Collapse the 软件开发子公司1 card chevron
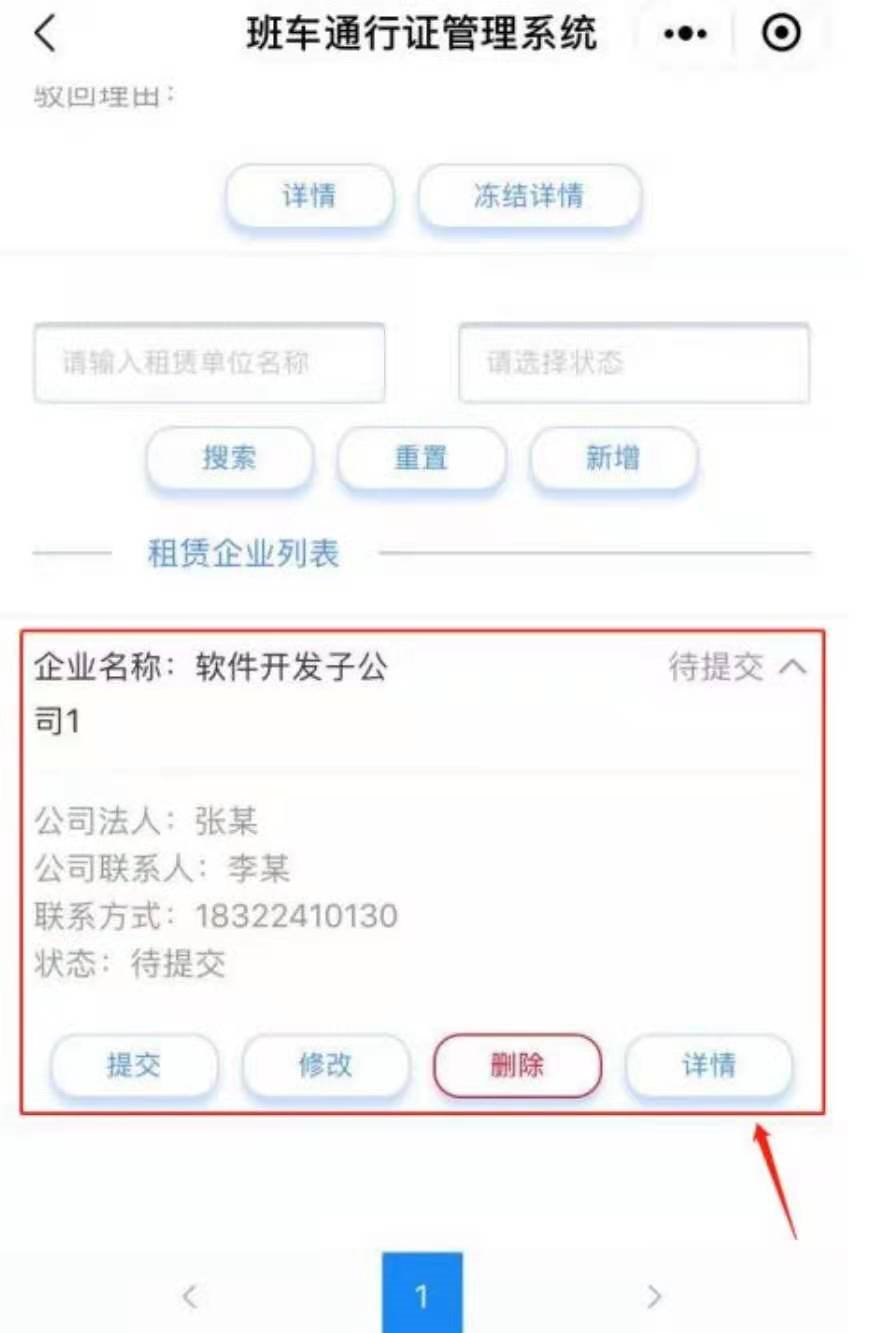The height and width of the screenshot is (1333, 886). pos(792,667)
